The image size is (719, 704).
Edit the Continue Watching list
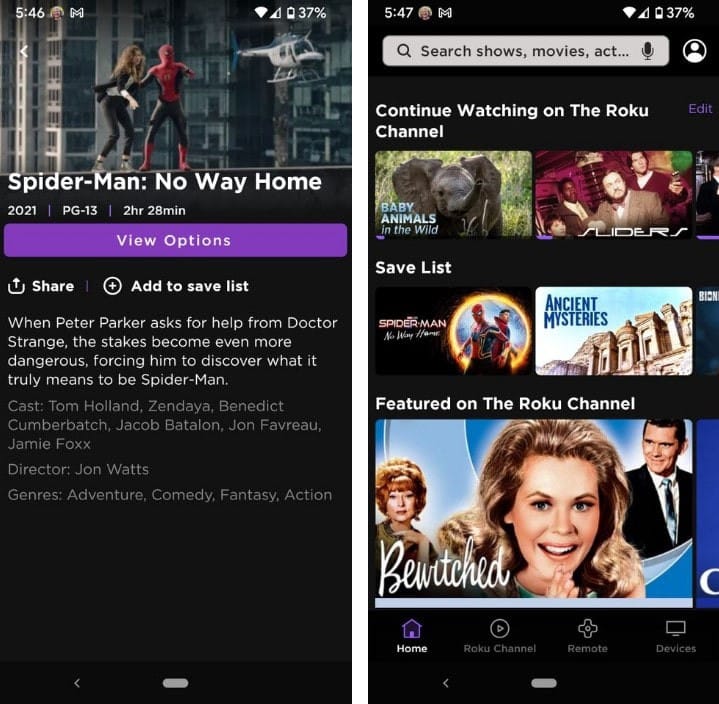pyautogui.click(x=700, y=109)
